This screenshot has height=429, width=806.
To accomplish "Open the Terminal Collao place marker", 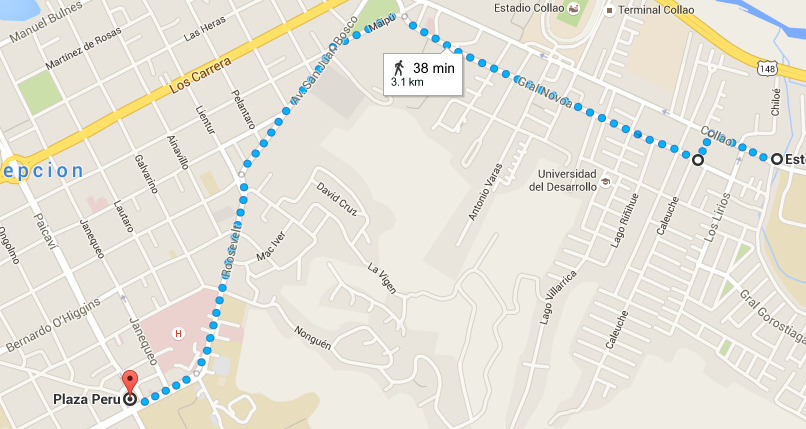I will click(x=610, y=9).
